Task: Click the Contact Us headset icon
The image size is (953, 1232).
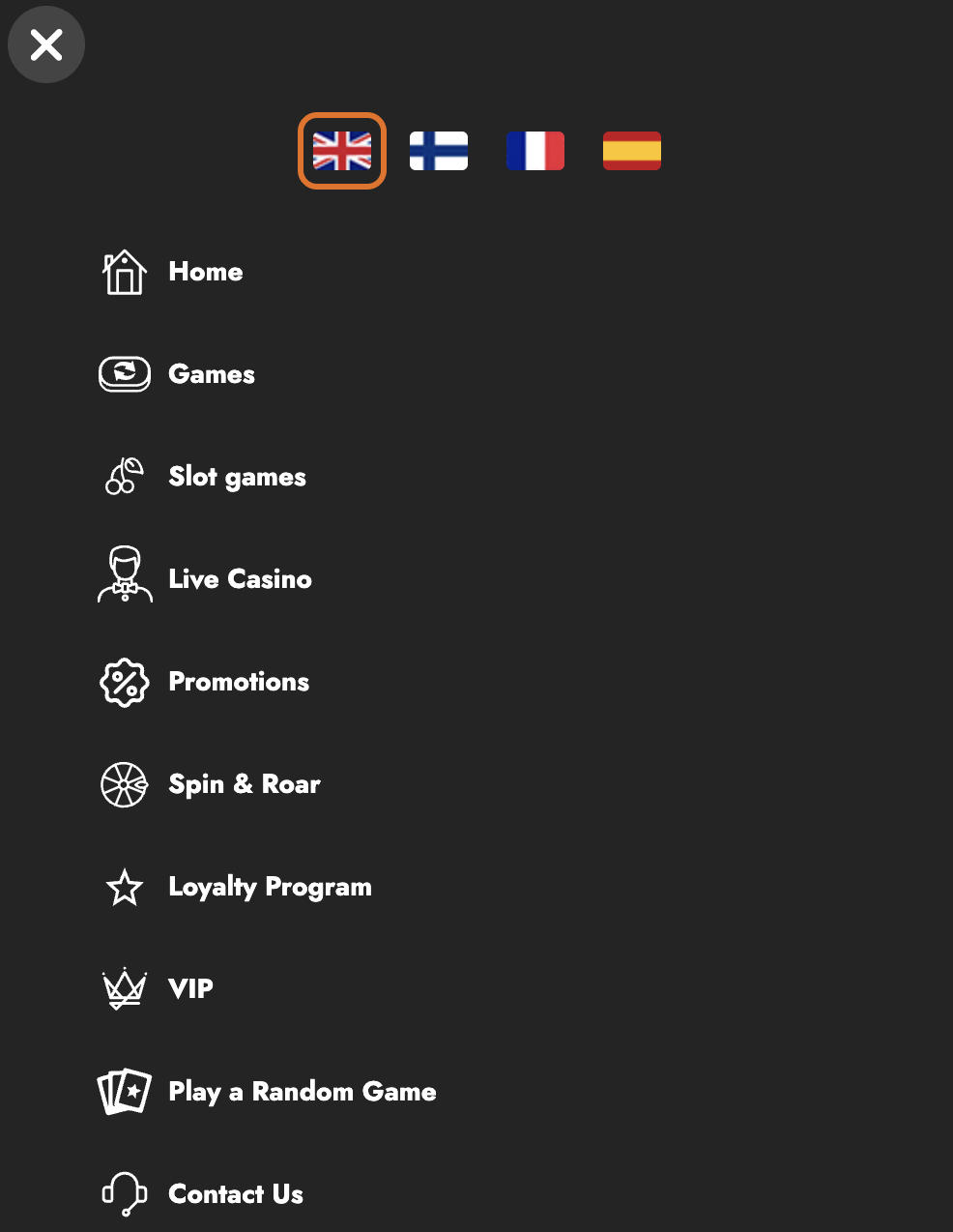Action: [x=124, y=1193]
